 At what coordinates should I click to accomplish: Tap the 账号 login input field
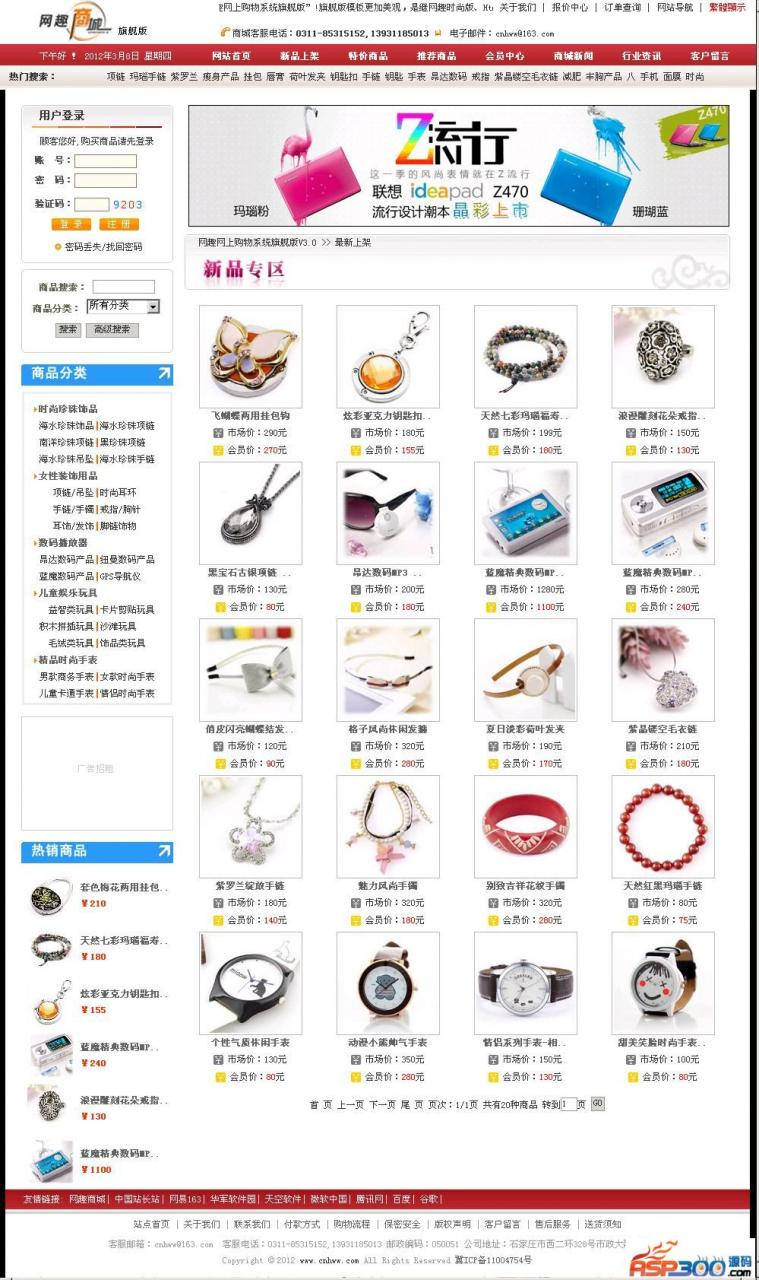105,161
